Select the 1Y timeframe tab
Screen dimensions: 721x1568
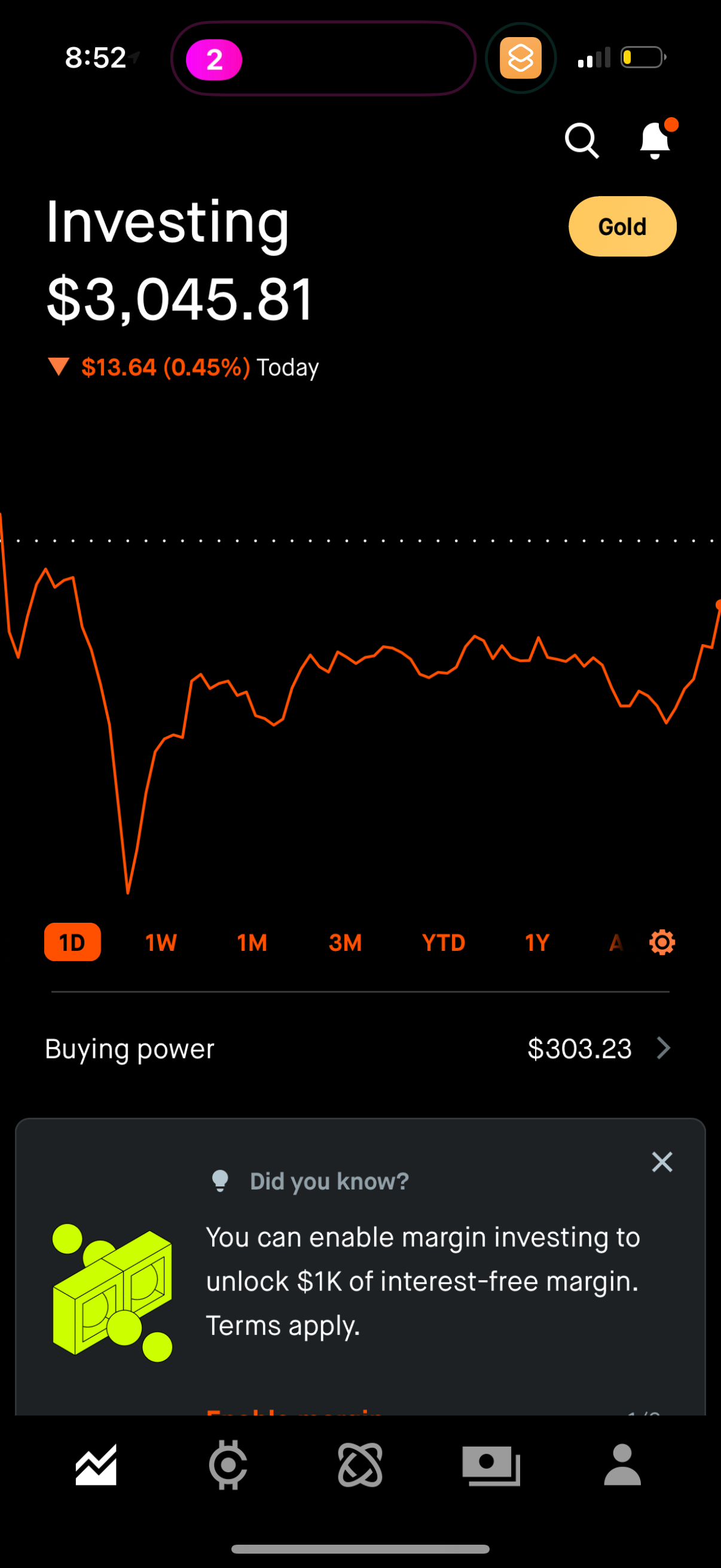coord(537,942)
